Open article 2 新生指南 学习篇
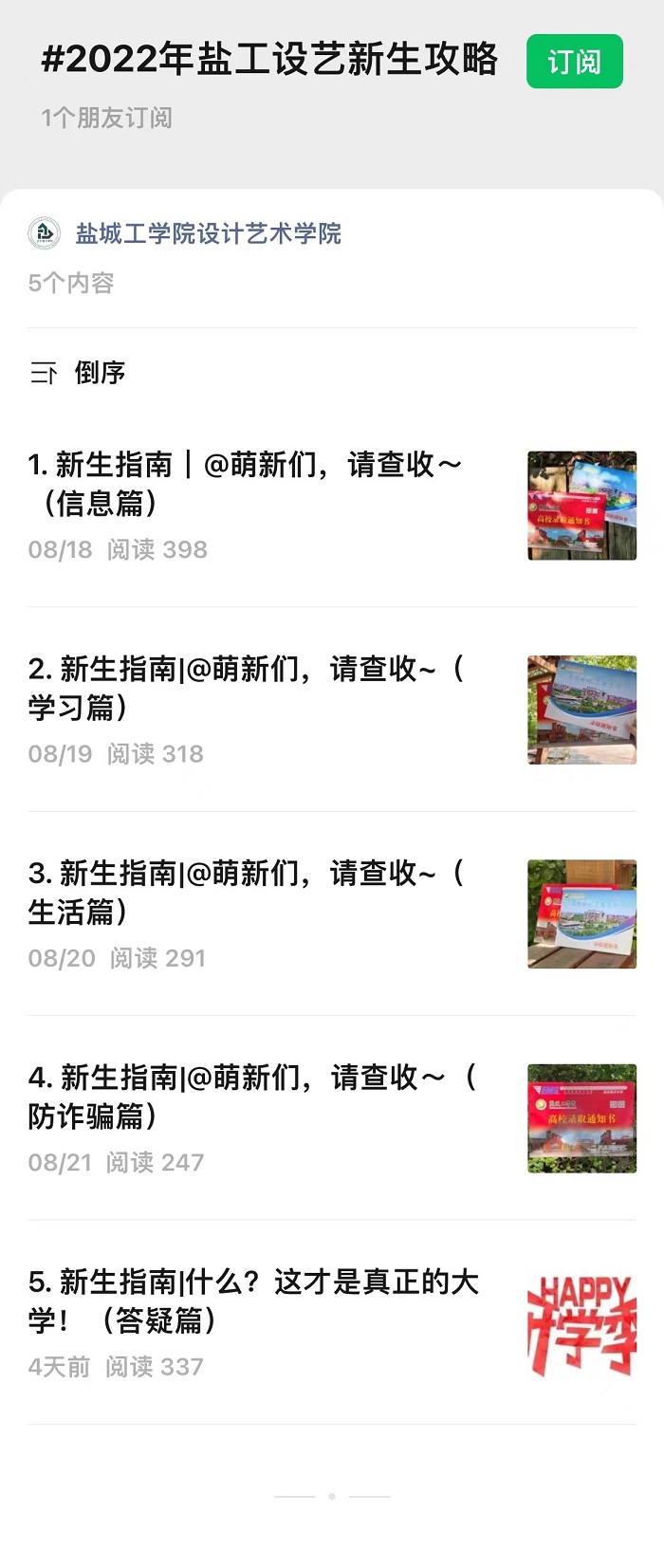This screenshot has width=664, height=1568. [x=247, y=688]
